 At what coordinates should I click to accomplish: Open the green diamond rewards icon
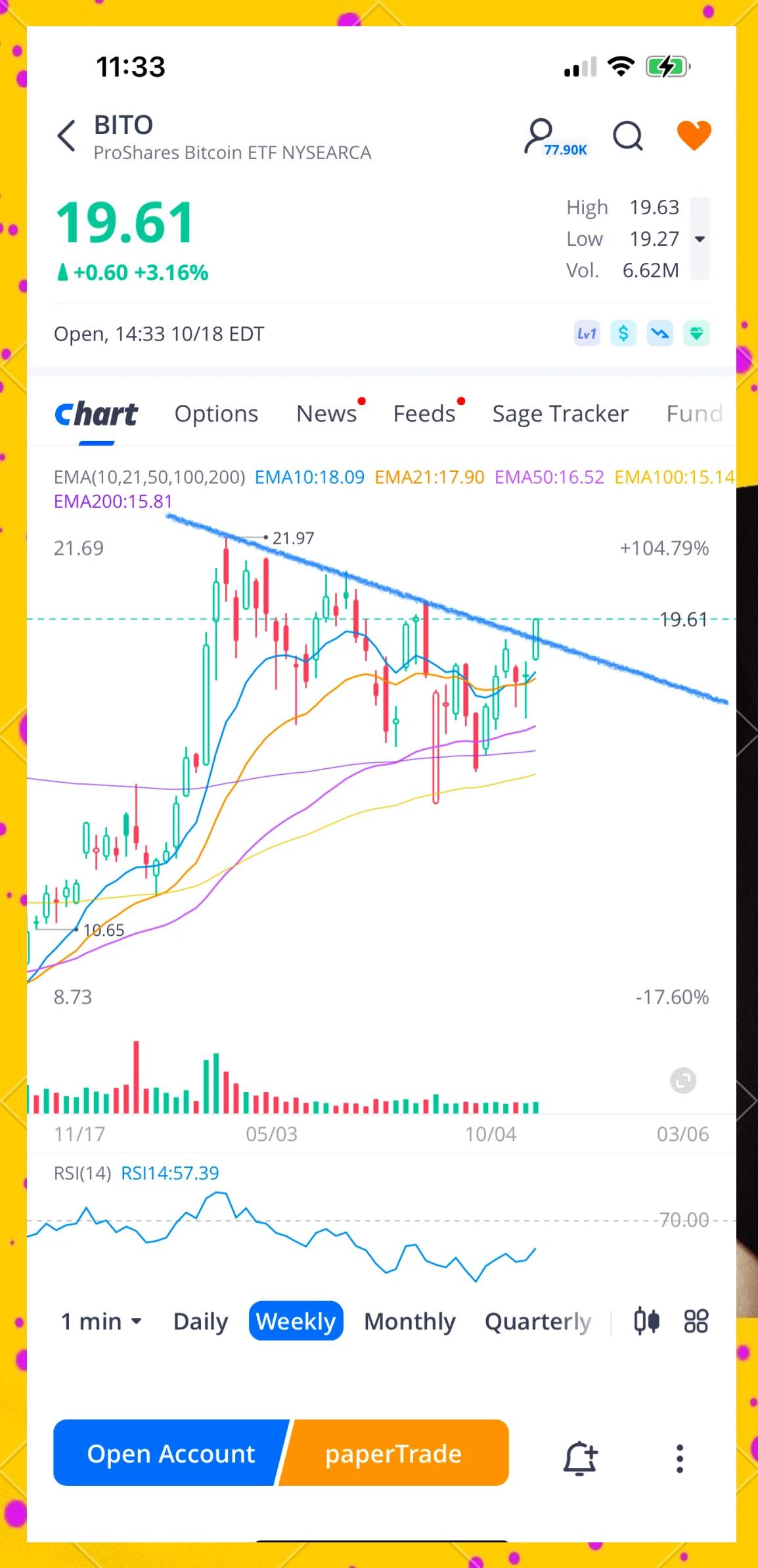click(x=698, y=334)
